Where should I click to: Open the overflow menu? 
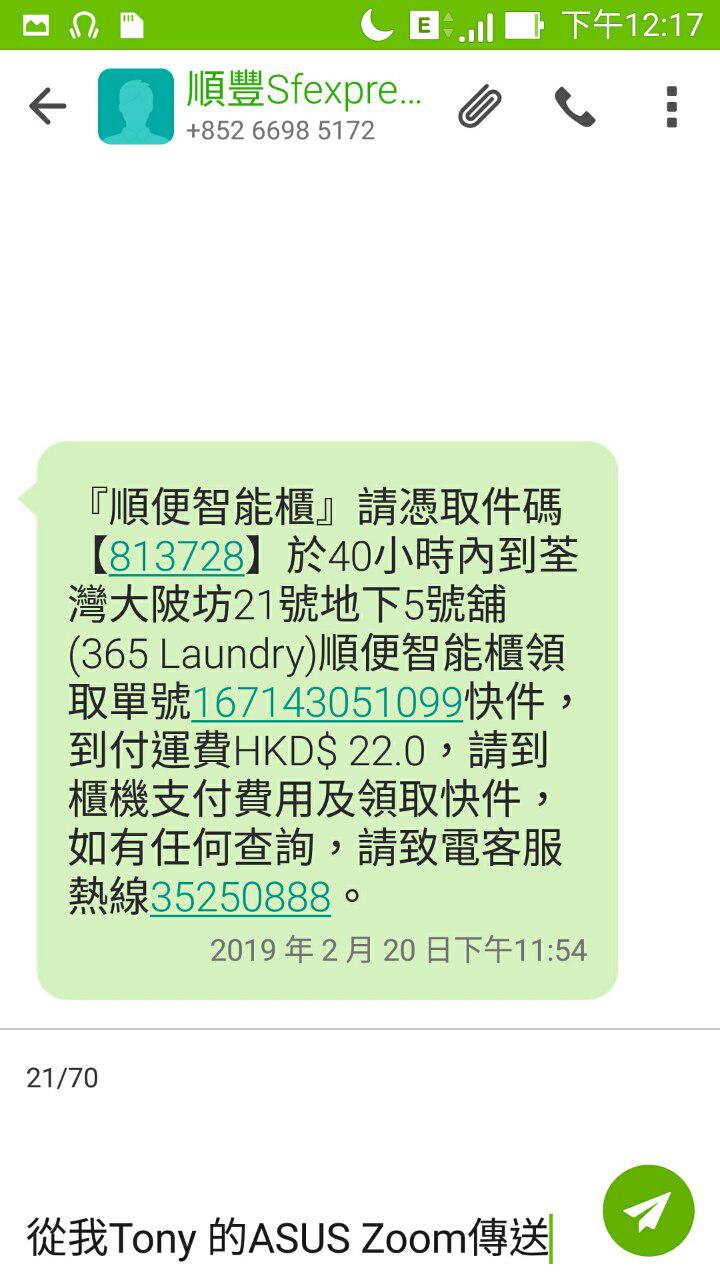[x=672, y=106]
